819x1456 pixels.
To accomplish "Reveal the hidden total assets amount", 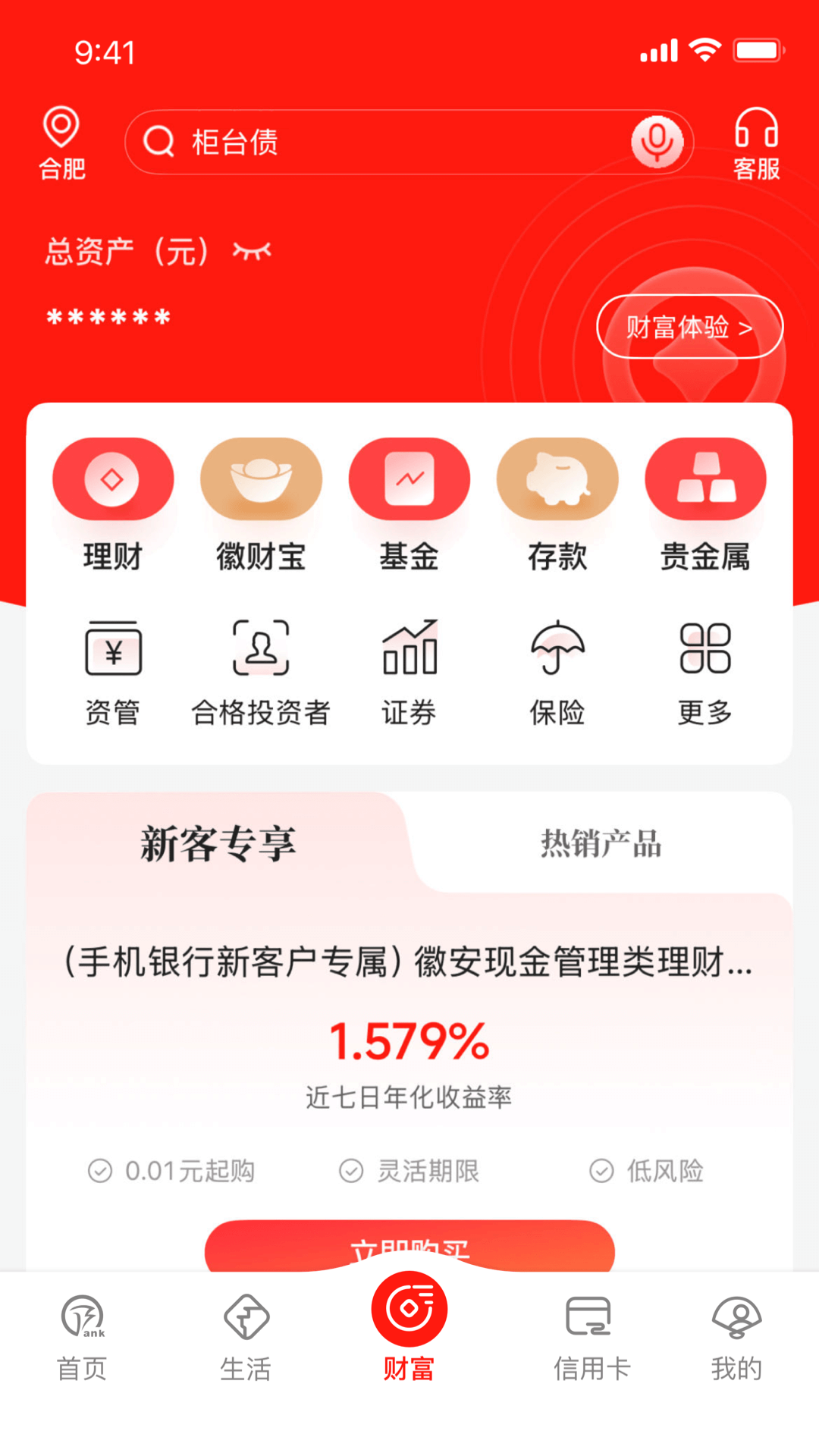I will click(x=252, y=251).
